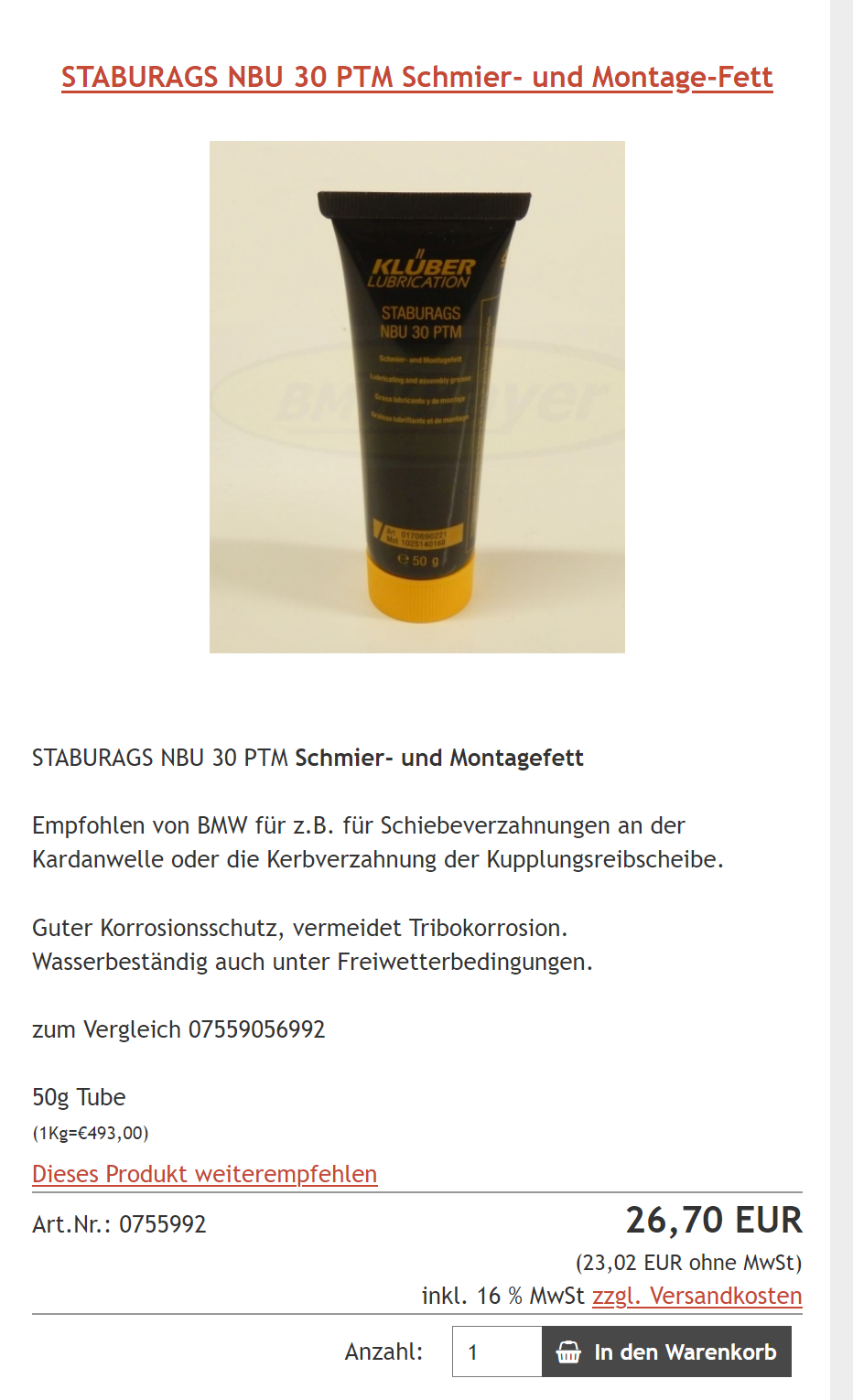Tap 'Dieses Produkt weiterempfehlen' link
The width and height of the screenshot is (853, 1400).
click(204, 1174)
